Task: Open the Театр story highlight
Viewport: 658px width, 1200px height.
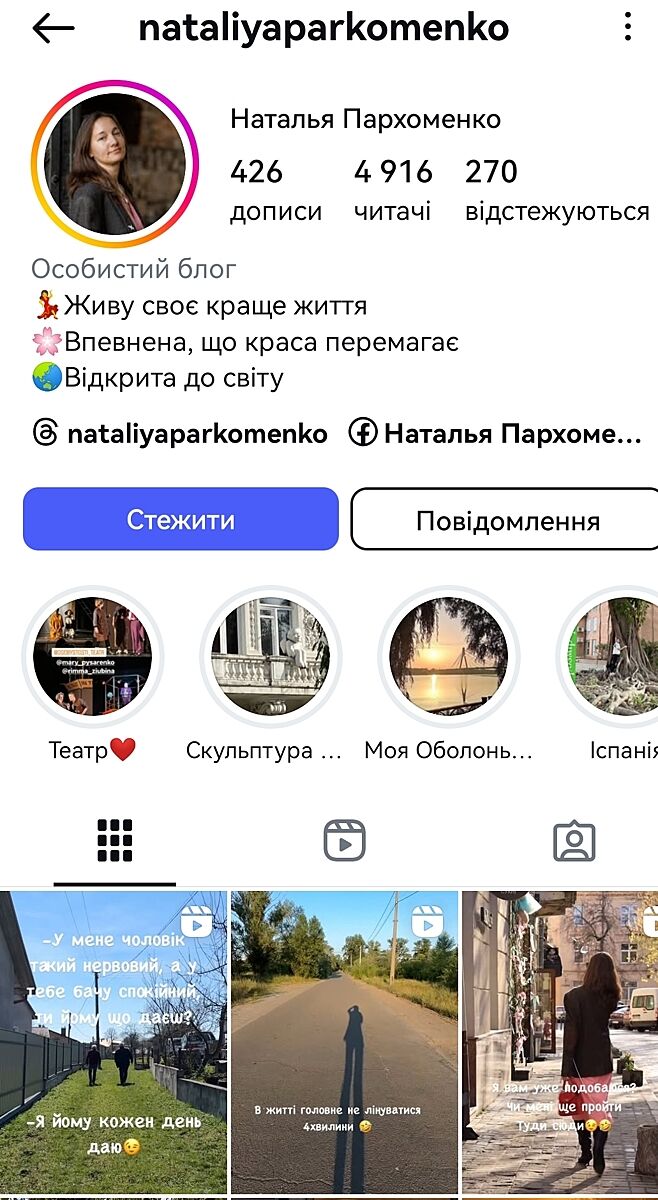Action: (92, 656)
